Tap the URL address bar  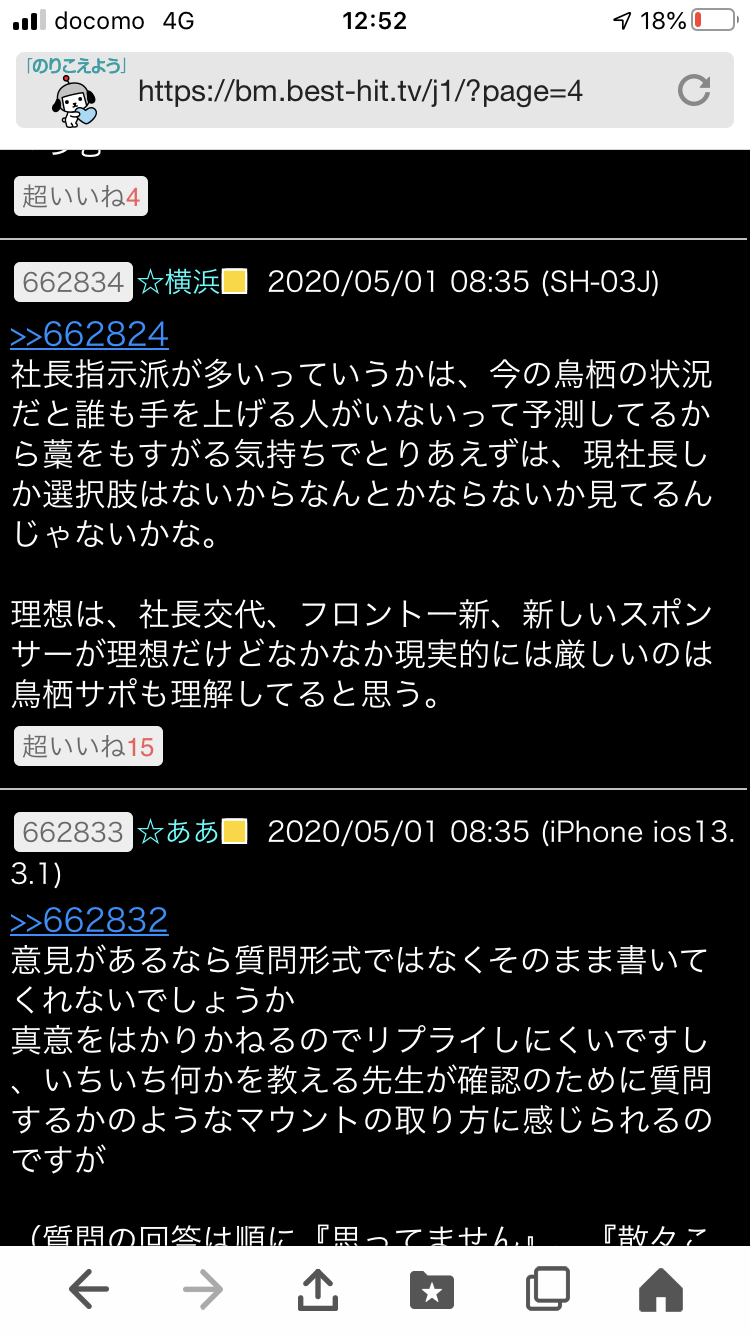pyautogui.click(x=360, y=91)
